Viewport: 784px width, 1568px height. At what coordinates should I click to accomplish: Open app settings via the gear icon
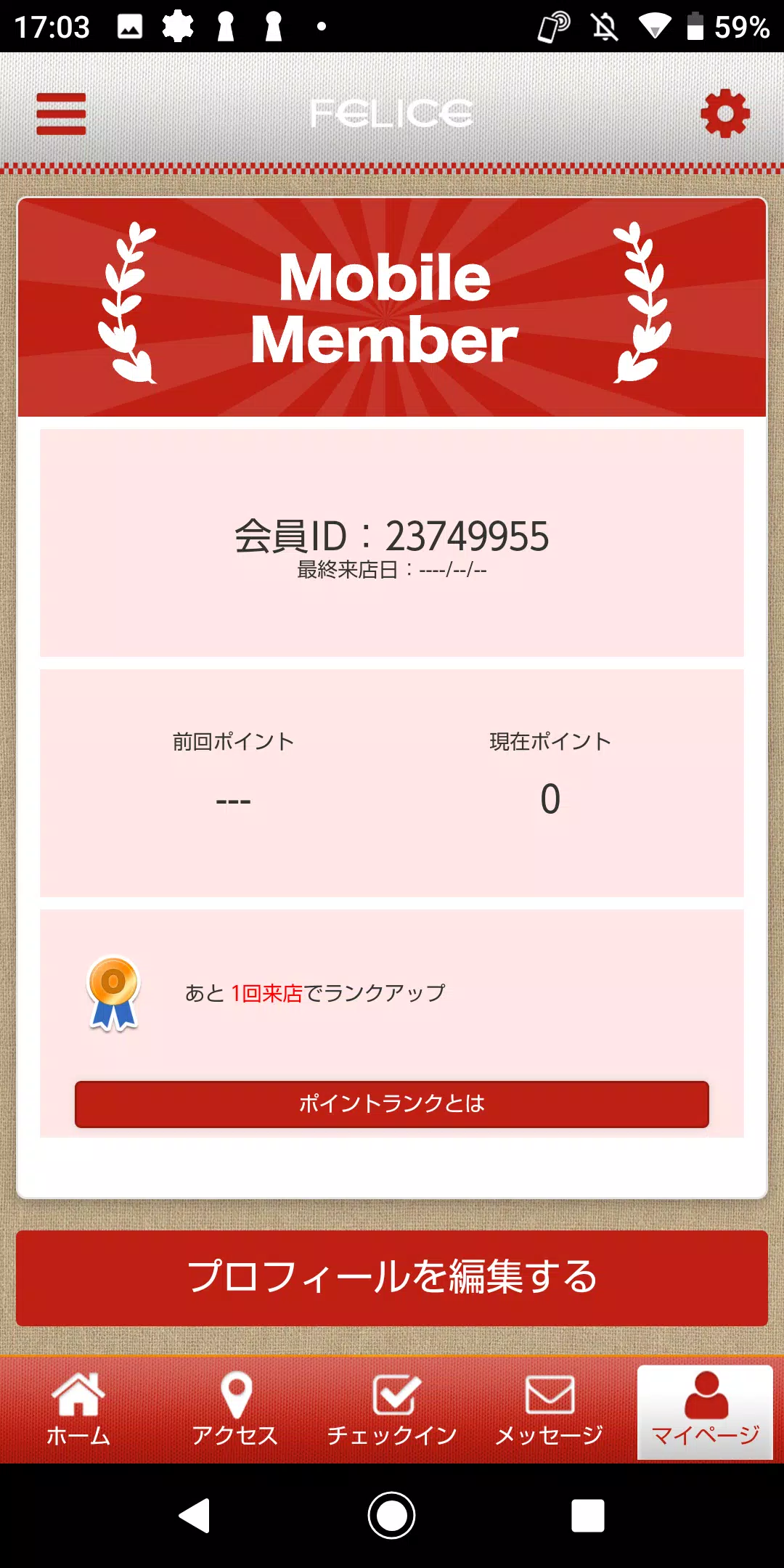[x=723, y=113]
